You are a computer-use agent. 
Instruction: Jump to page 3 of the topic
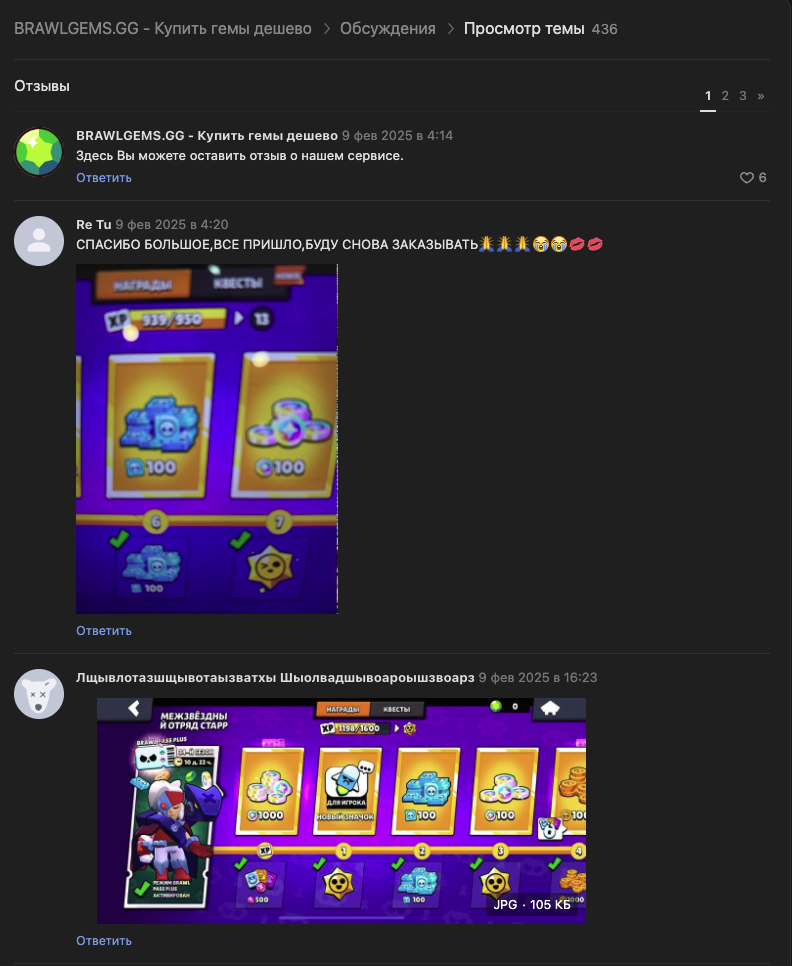(743, 95)
